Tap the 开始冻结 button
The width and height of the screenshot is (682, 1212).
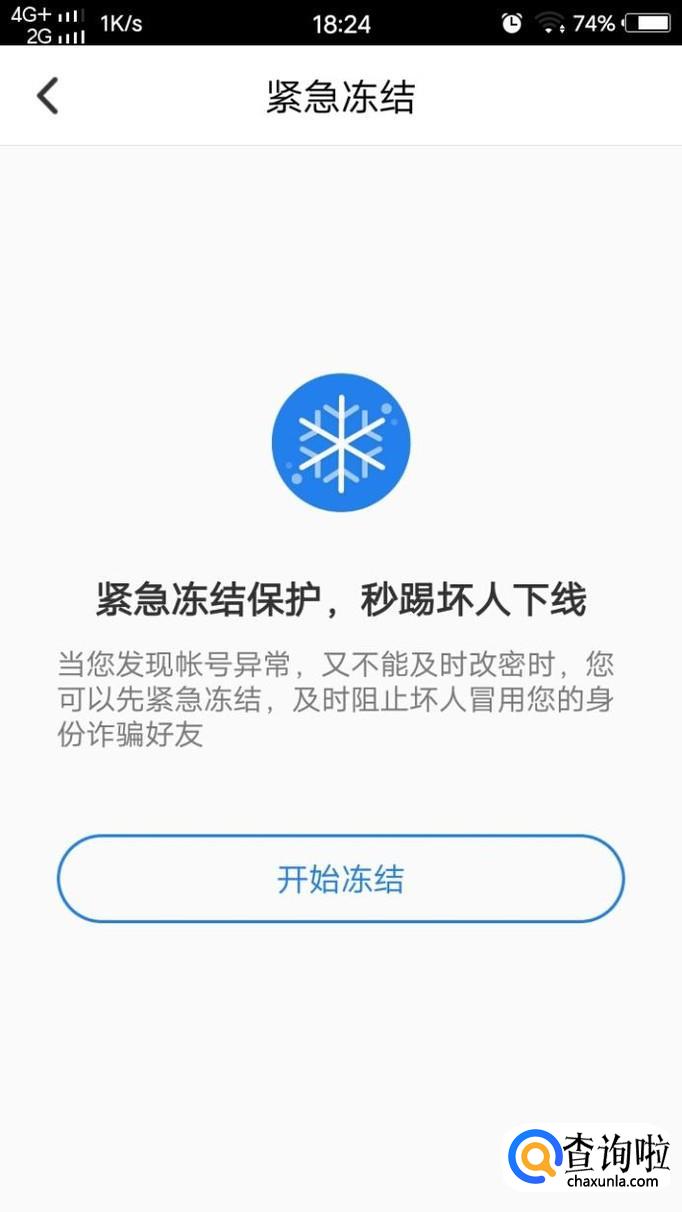340,879
